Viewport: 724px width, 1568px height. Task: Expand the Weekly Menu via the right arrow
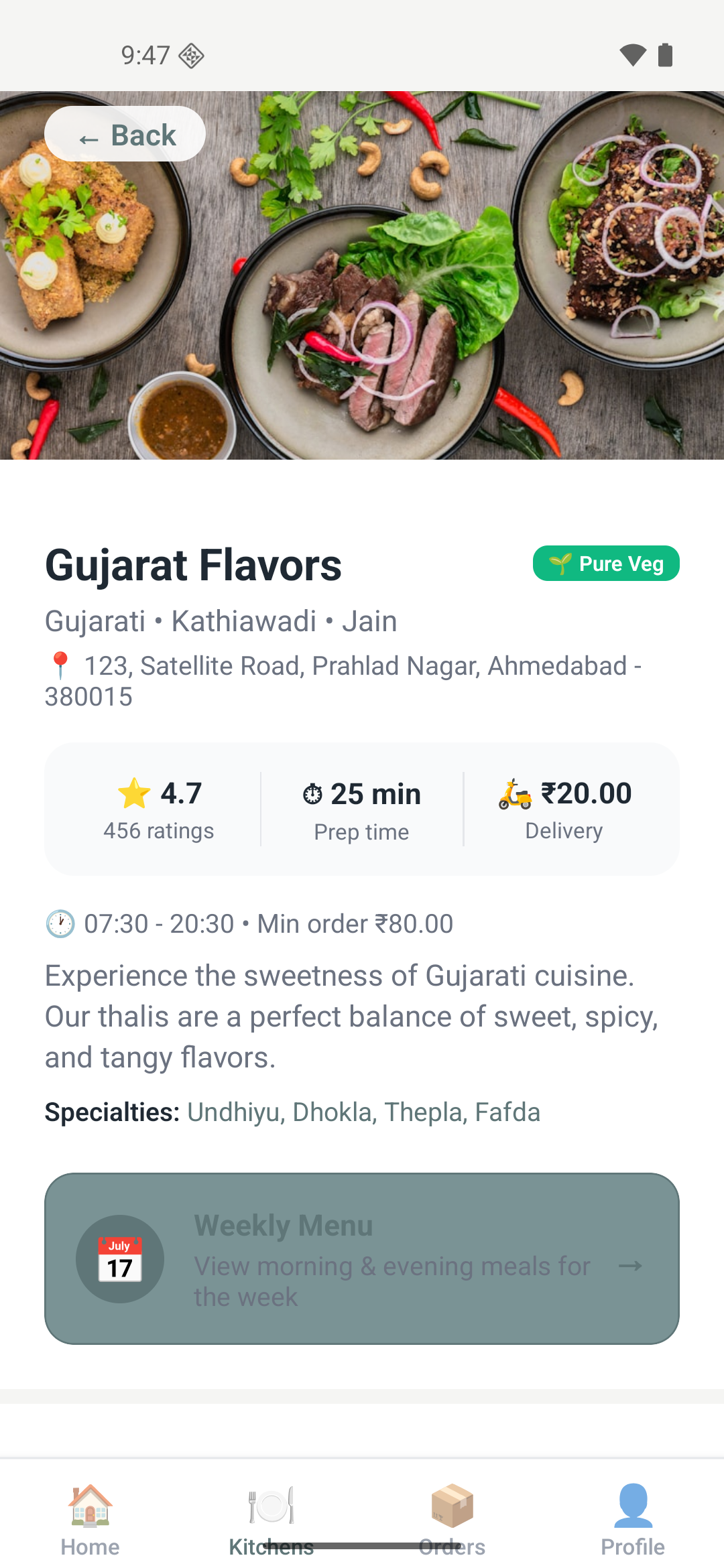click(x=631, y=1265)
